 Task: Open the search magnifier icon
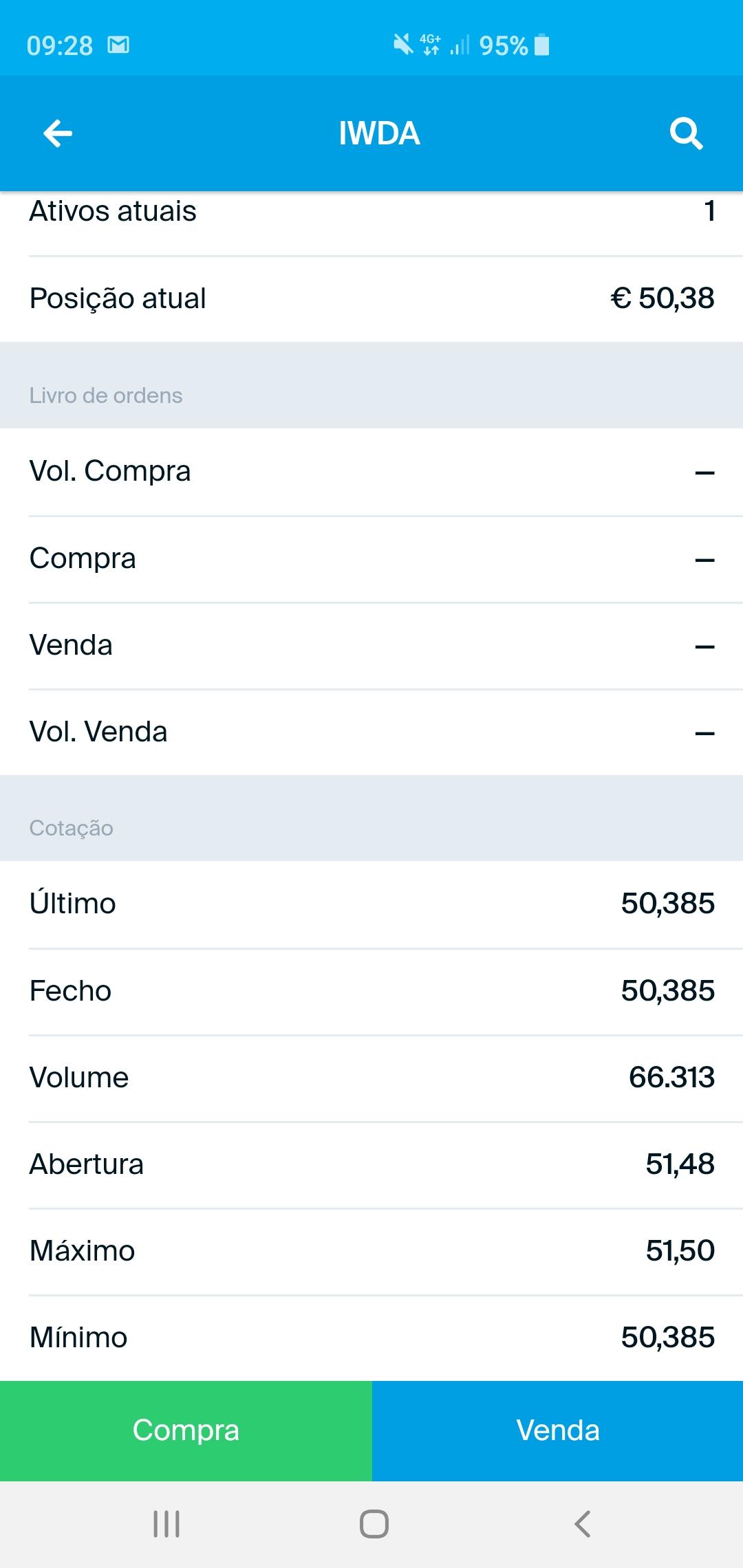point(686,133)
